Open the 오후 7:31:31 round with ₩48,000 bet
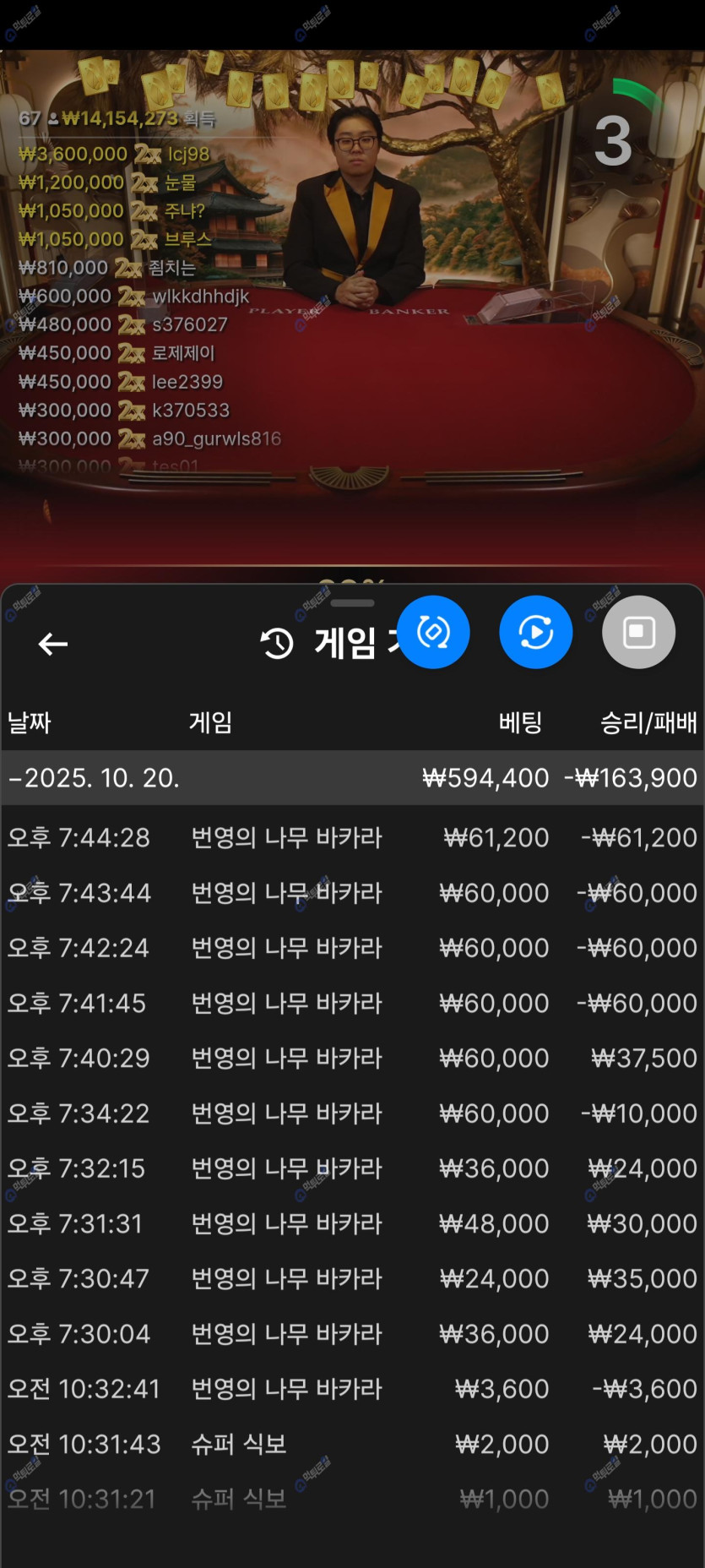The height and width of the screenshot is (1568, 705). tap(352, 1223)
